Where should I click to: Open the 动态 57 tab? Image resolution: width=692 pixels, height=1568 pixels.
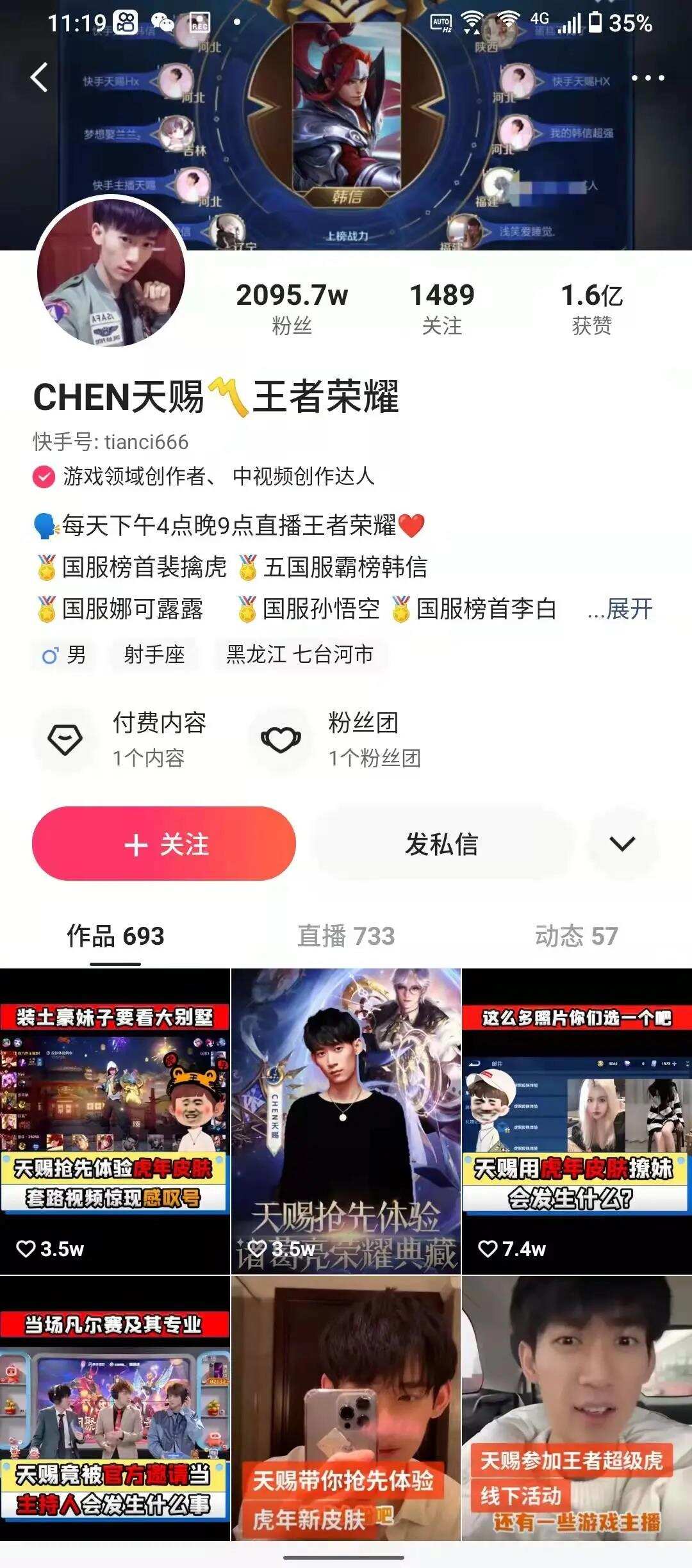coord(577,938)
